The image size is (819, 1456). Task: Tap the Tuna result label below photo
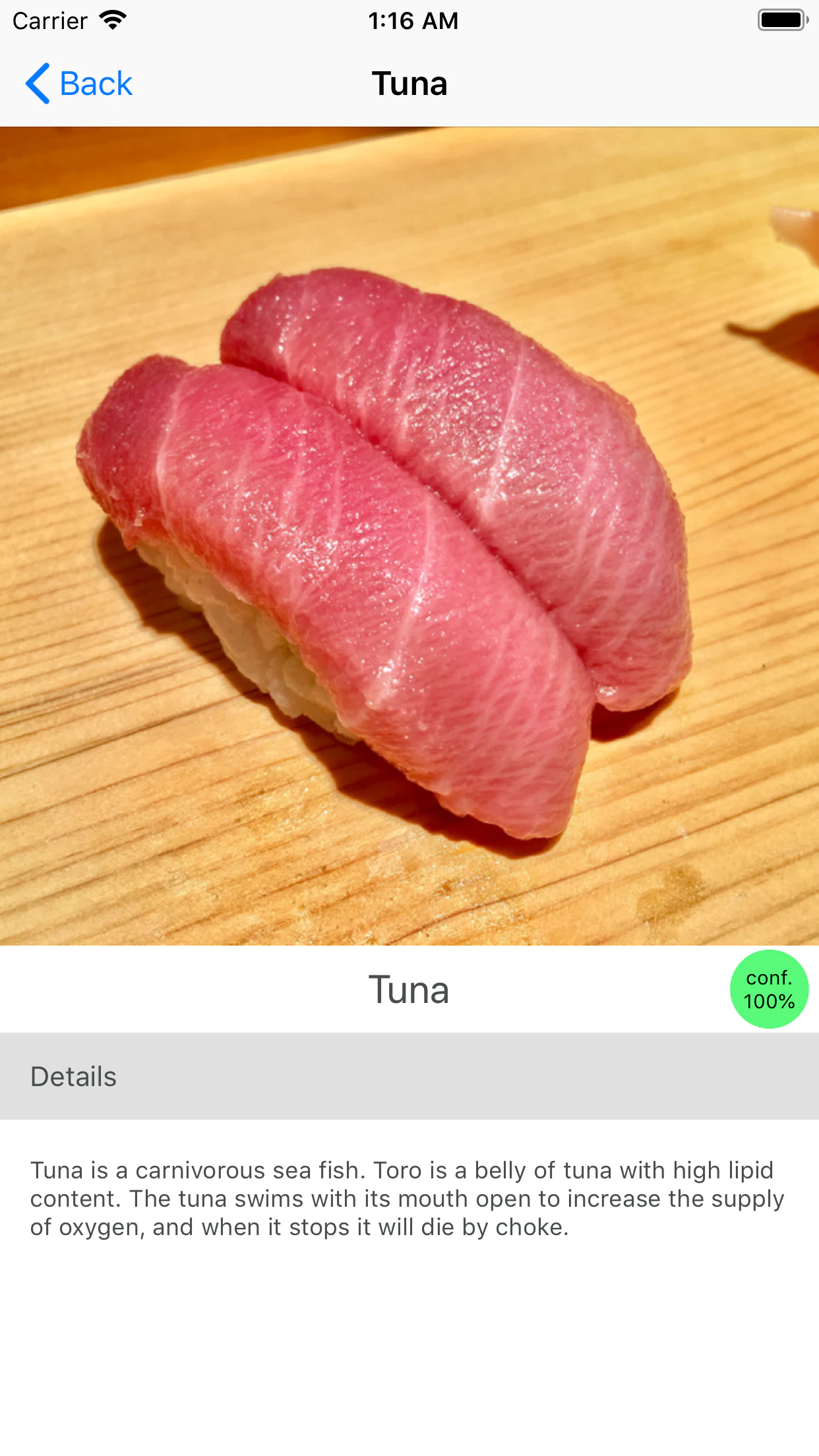pyautogui.click(x=409, y=989)
